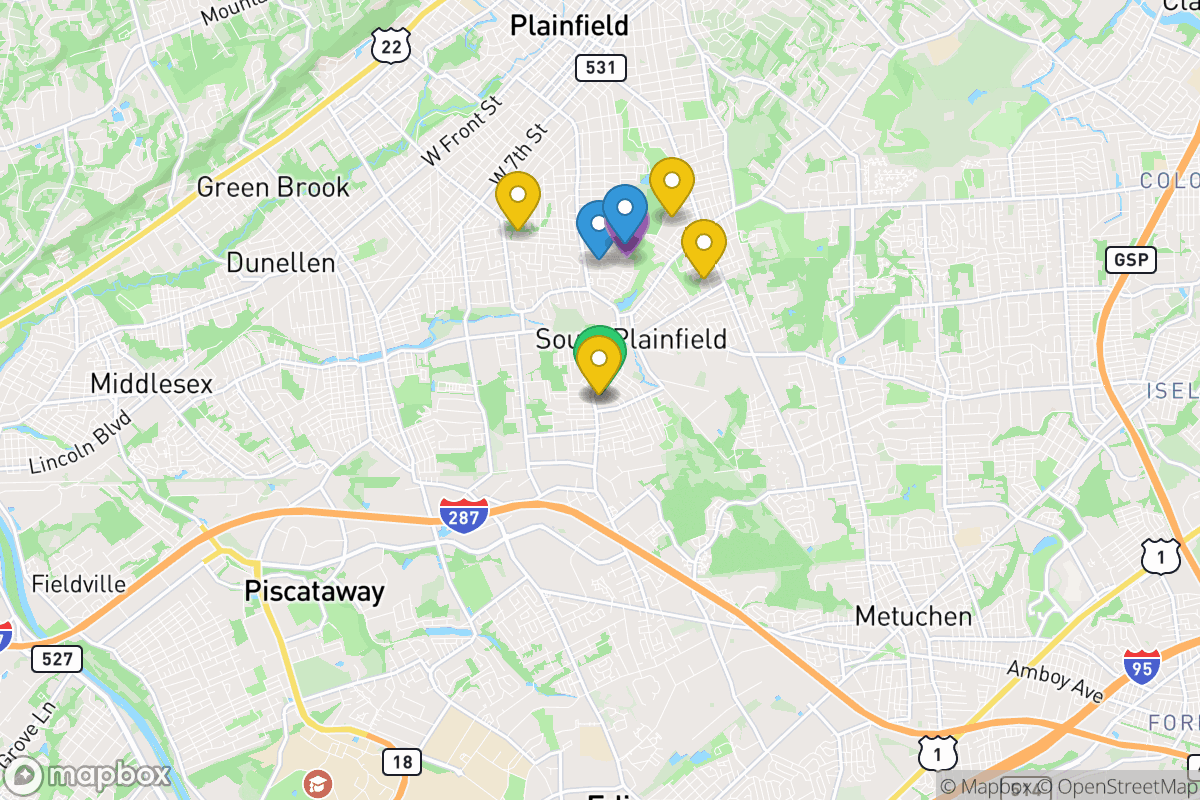Open the © Mapbox attribution link
Viewport: 1200px width, 800px height.
[x=985, y=787]
